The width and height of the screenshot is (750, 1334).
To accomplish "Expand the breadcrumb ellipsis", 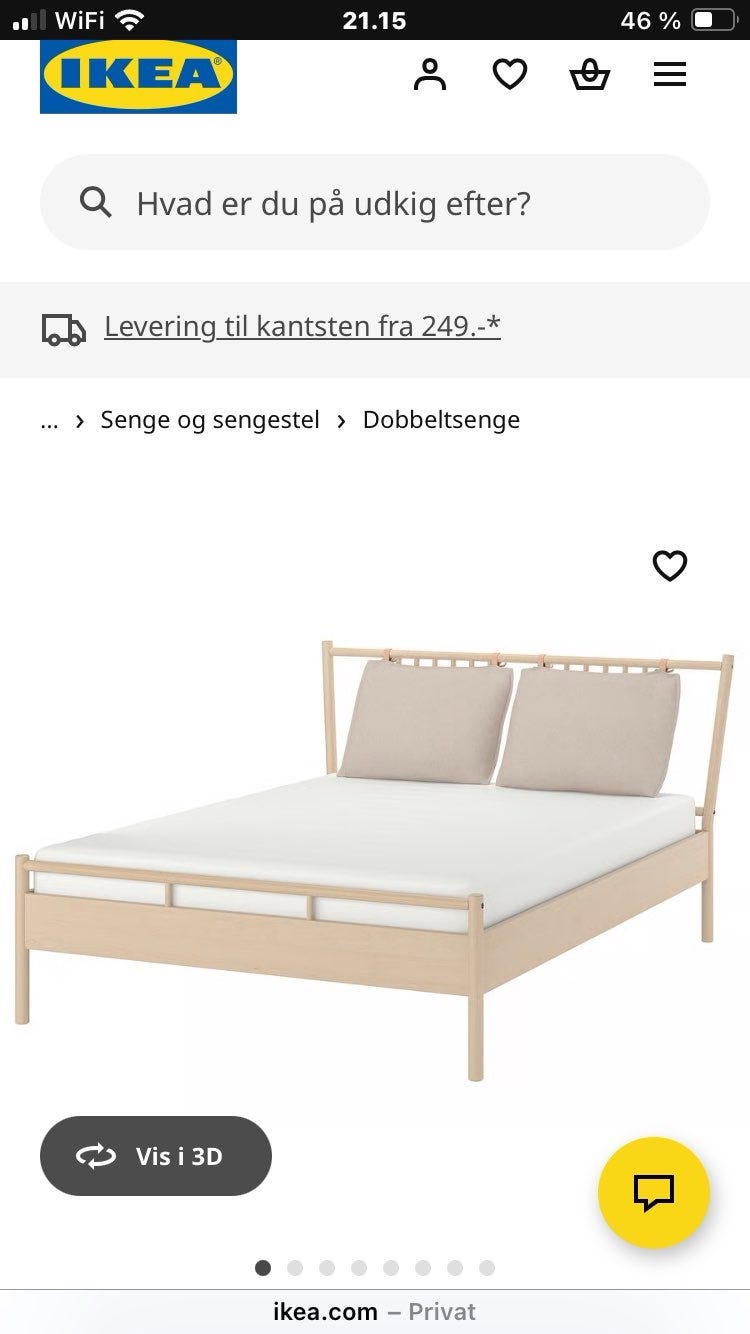I will (49, 420).
